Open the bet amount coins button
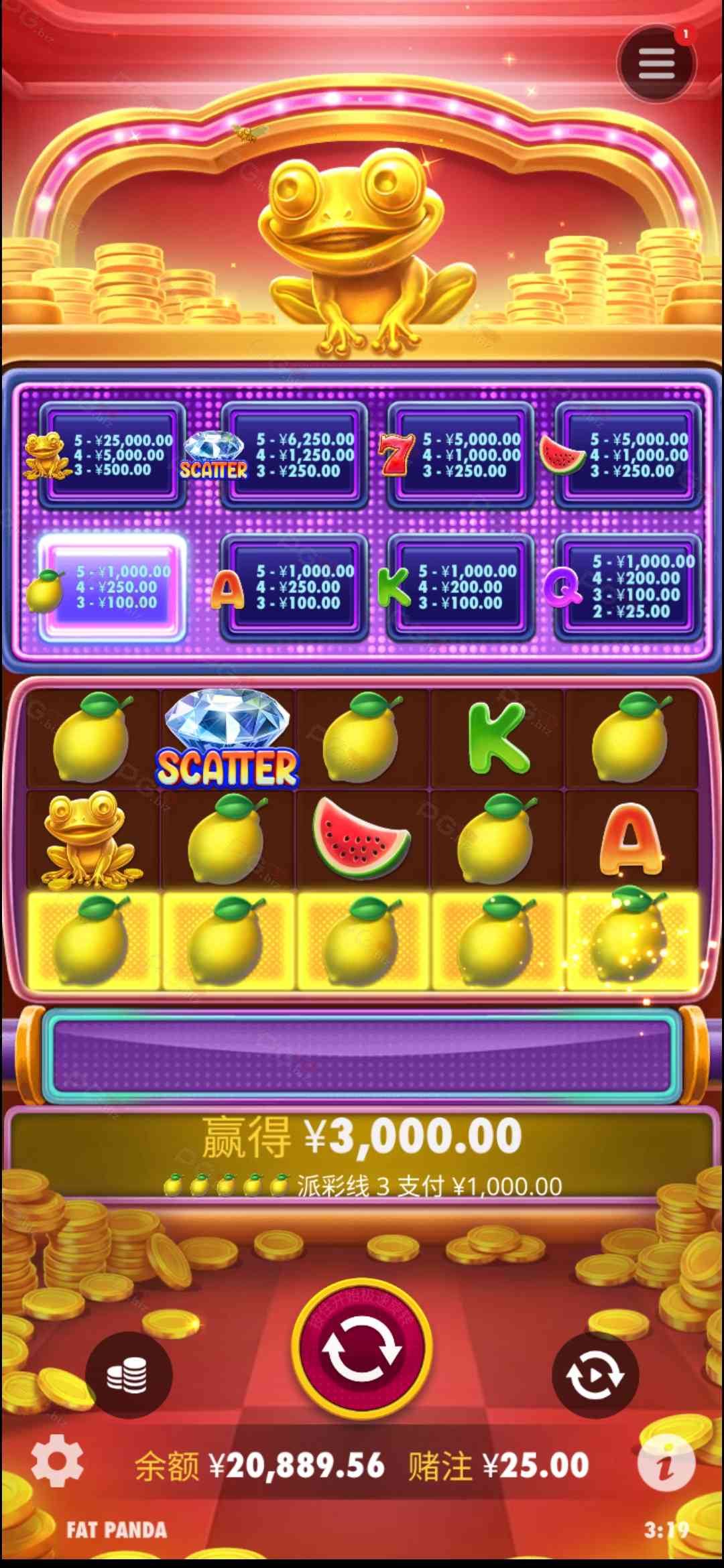Screen dimensions: 724x1568 tap(127, 1375)
